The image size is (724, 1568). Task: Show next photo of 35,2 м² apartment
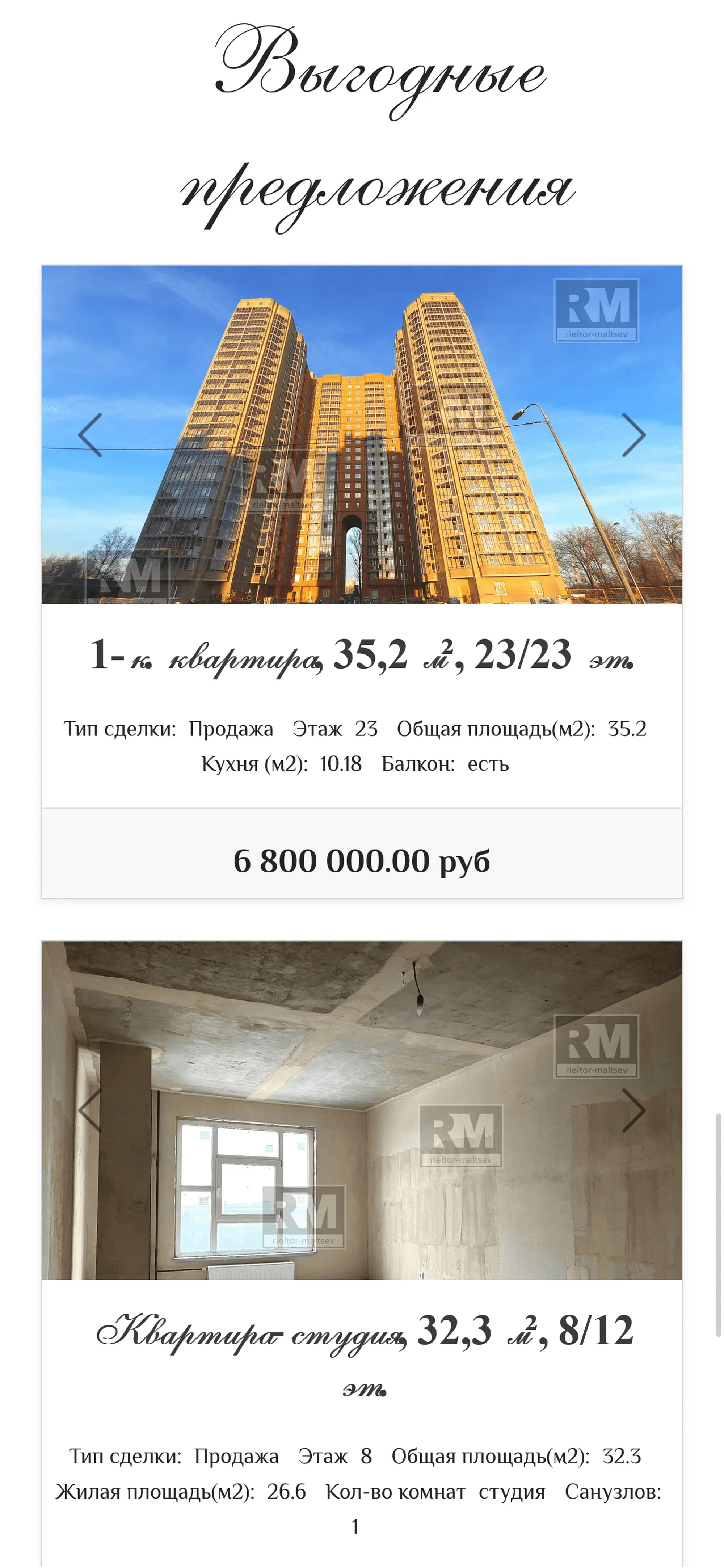[633, 435]
